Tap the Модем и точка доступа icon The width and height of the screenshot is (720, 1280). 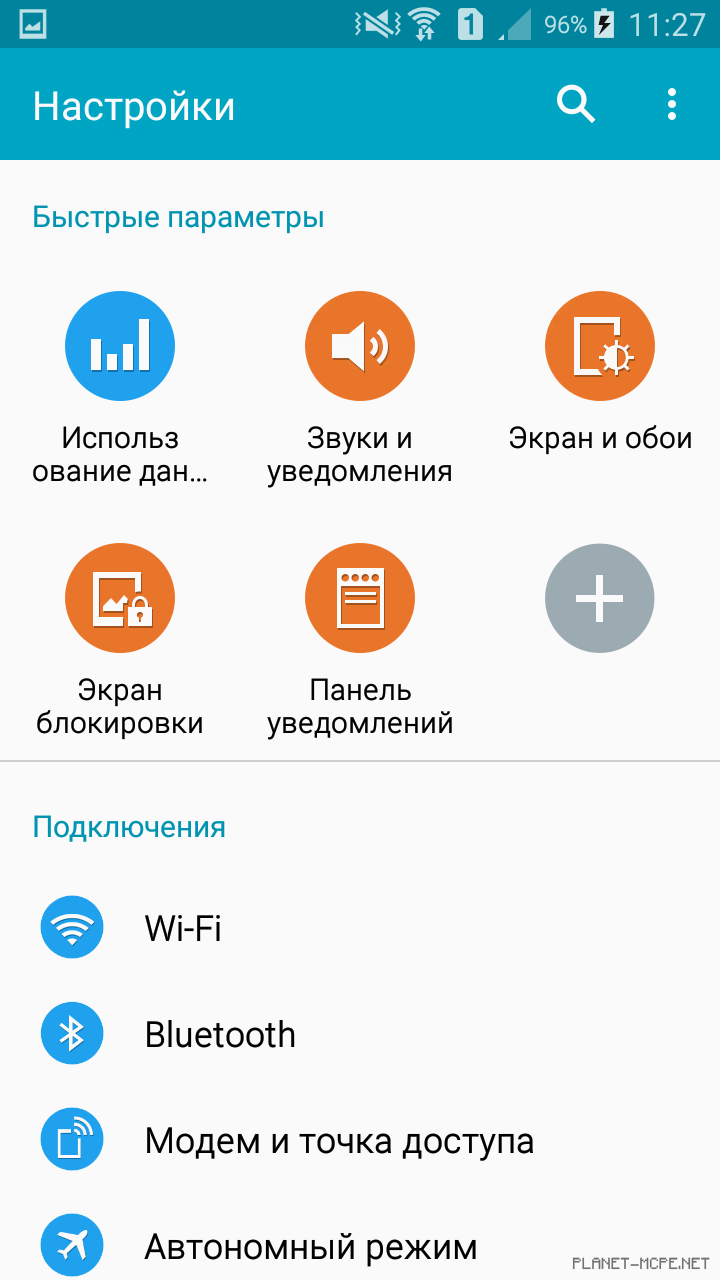tap(71, 1139)
